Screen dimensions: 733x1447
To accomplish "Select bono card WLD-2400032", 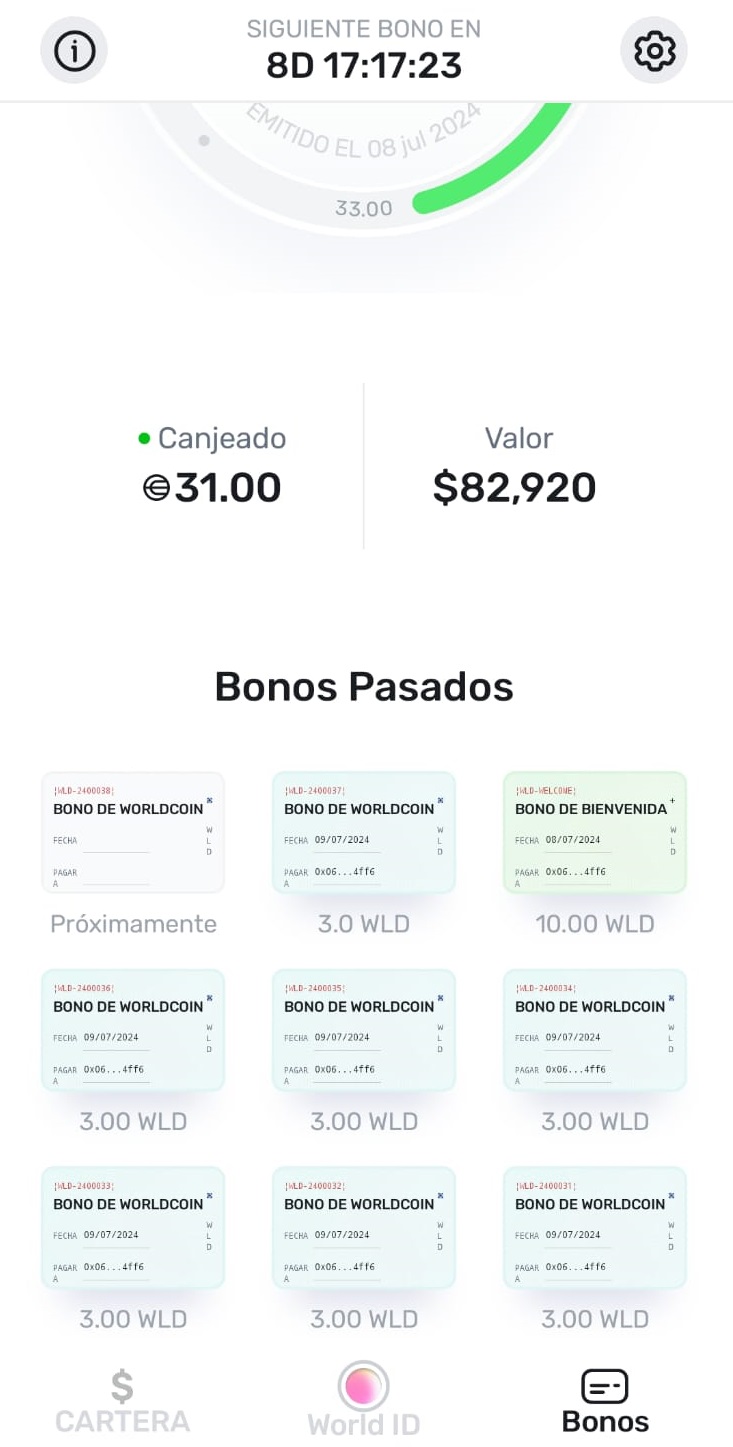I will tap(364, 1228).
